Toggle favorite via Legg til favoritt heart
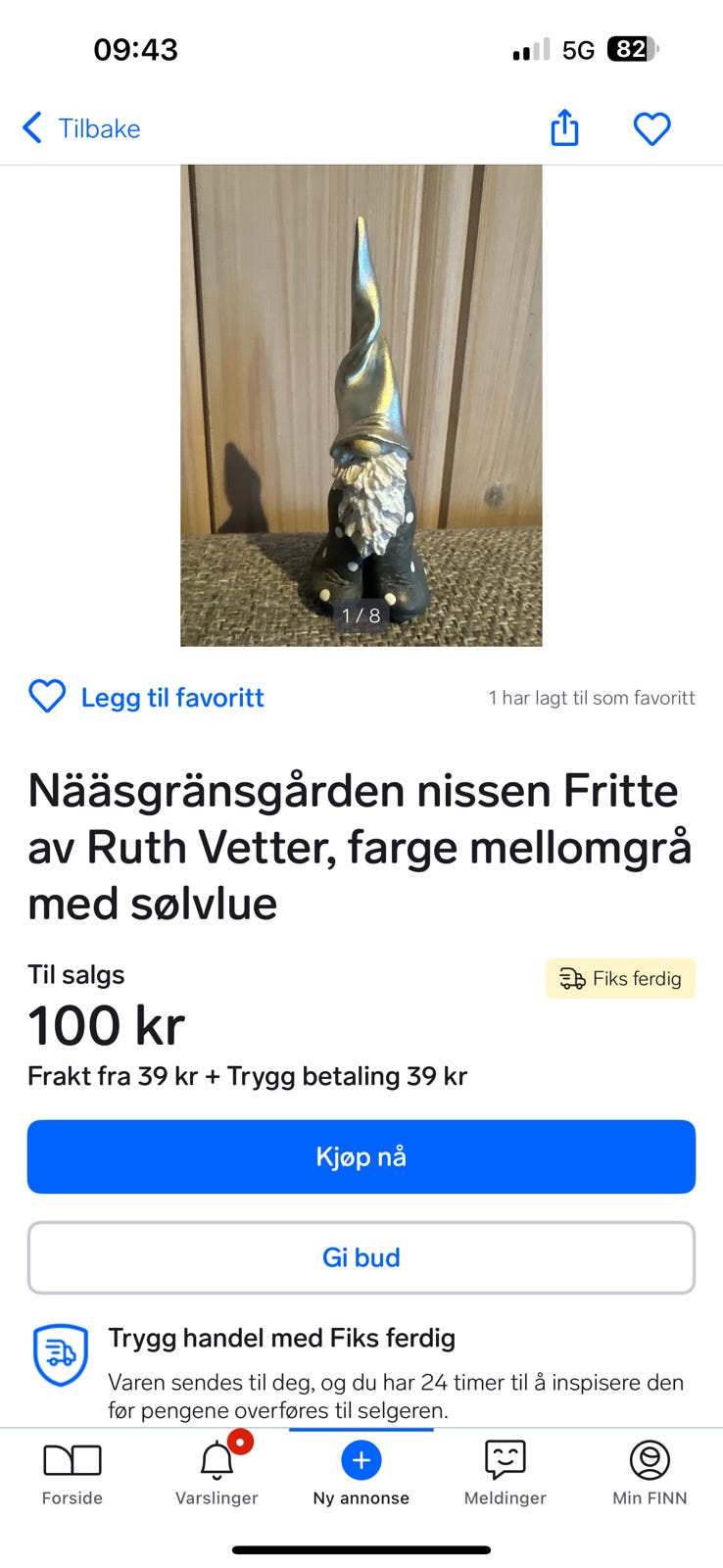 46,697
